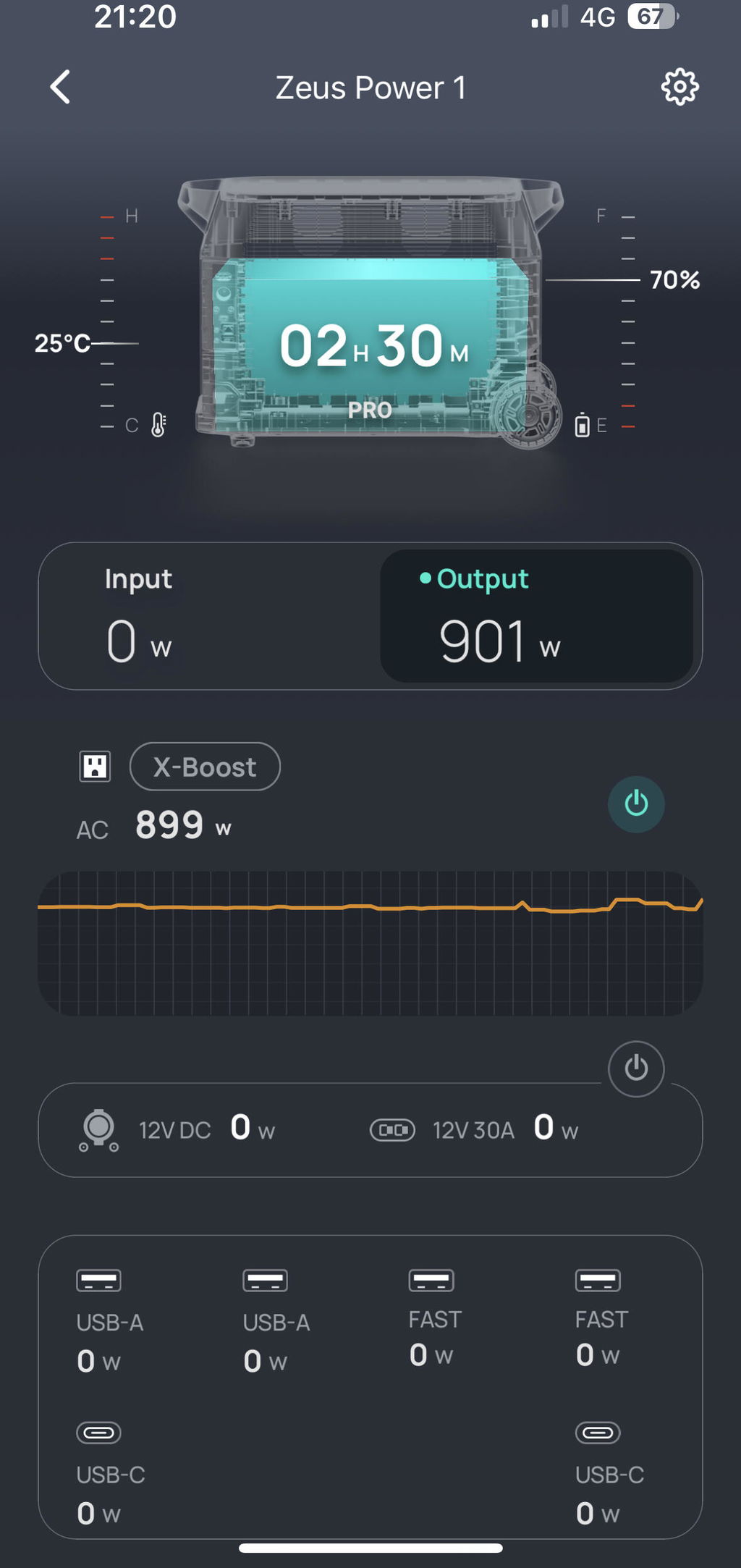Open Zeus Power 1 settings gear
This screenshot has width=741, height=1568.
point(679,88)
